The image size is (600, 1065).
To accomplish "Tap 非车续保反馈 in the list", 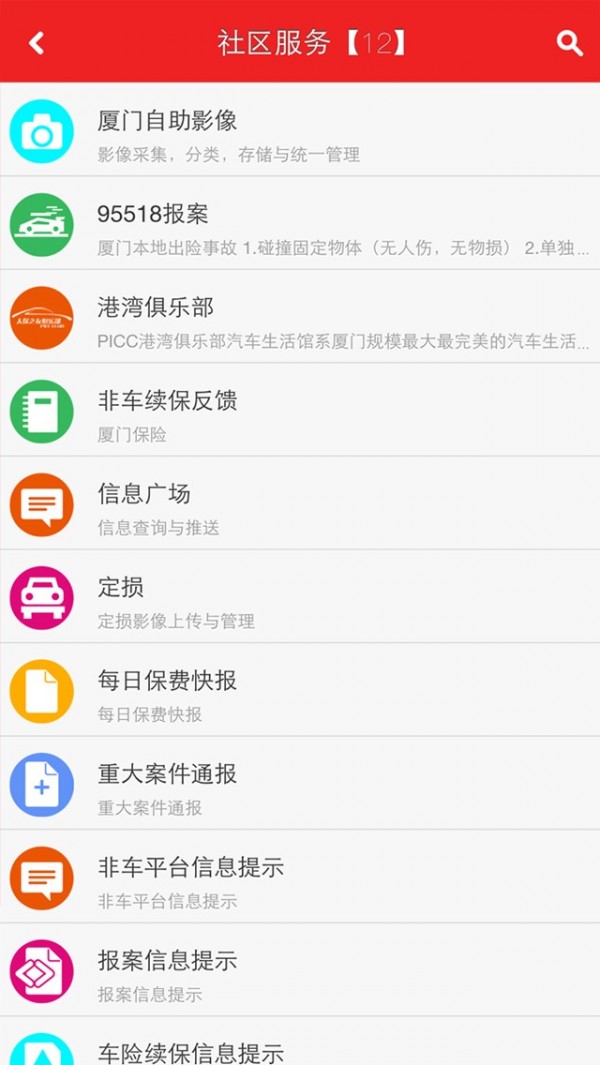I will click(x=300, y=411).
